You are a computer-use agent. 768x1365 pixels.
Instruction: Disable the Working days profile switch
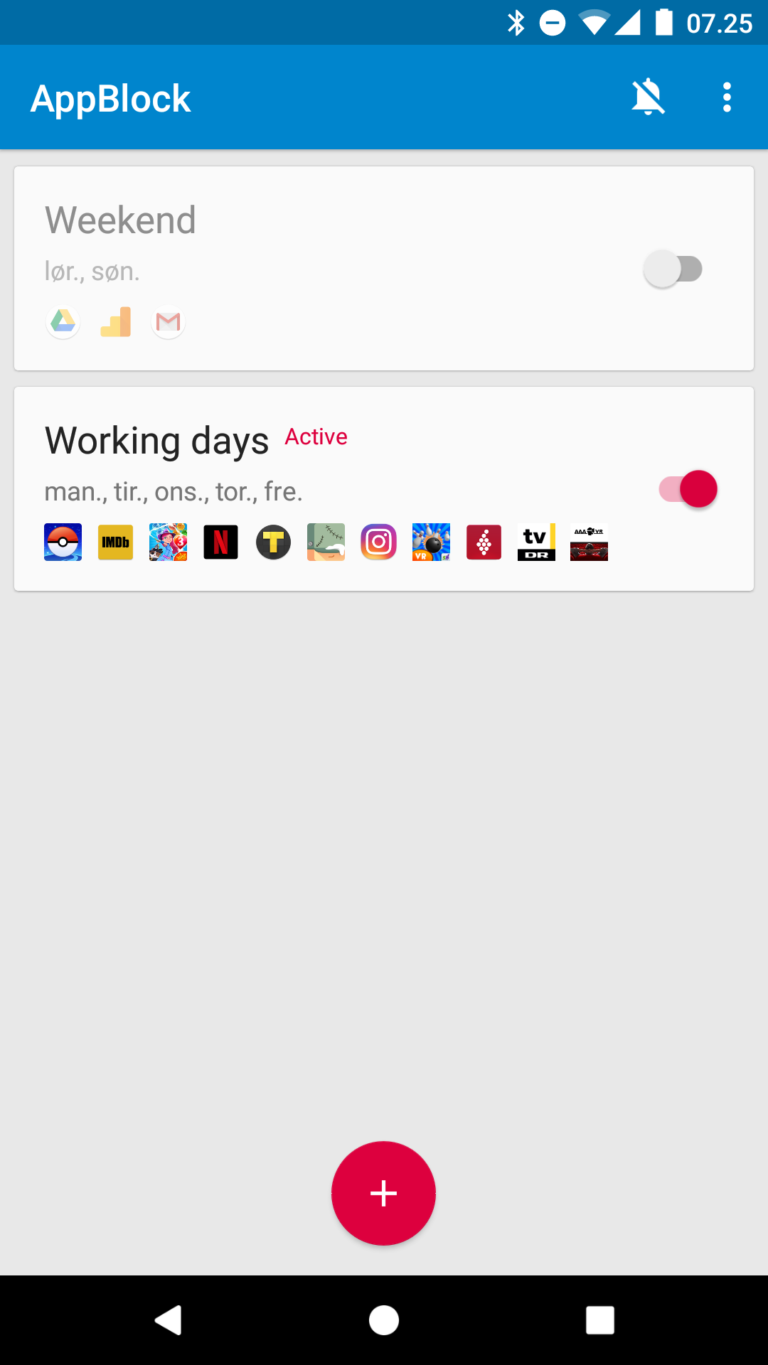pyautogui.click(x=688, y=489)
